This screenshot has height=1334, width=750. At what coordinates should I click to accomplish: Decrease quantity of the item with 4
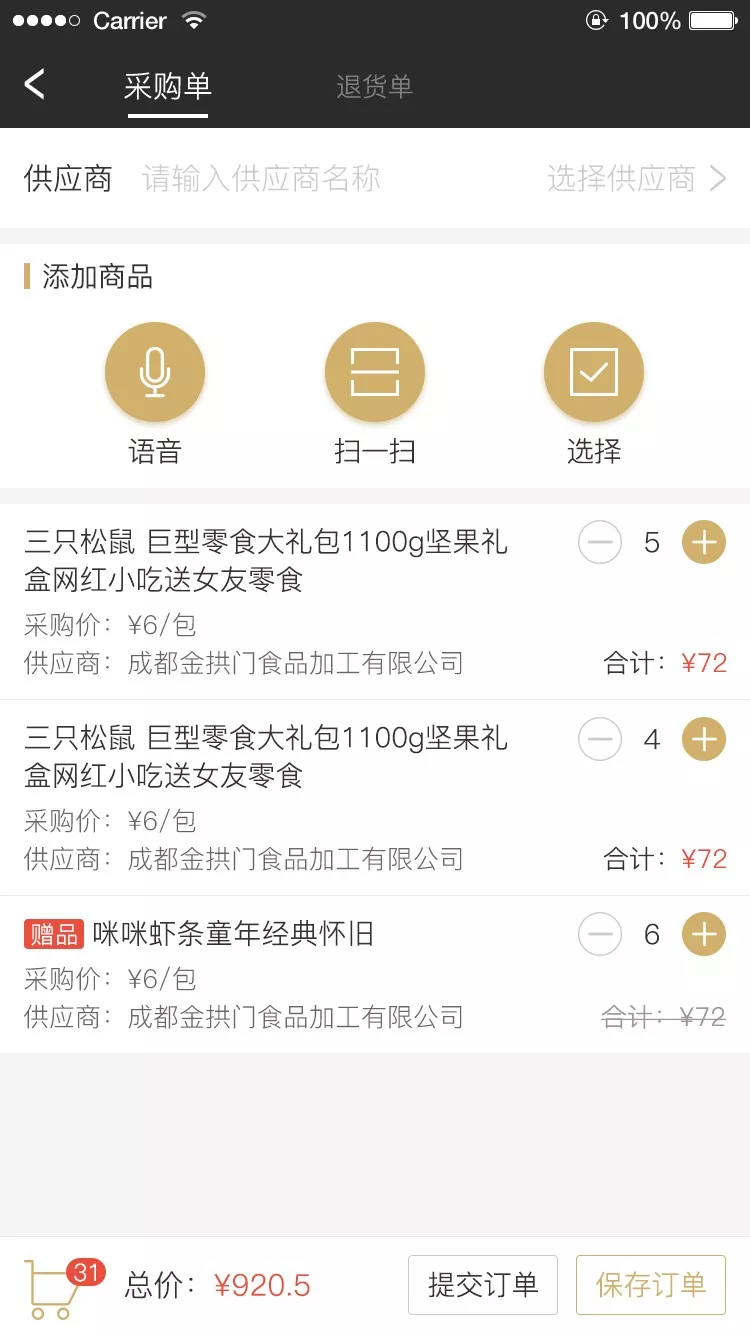[x=600, y=739]
